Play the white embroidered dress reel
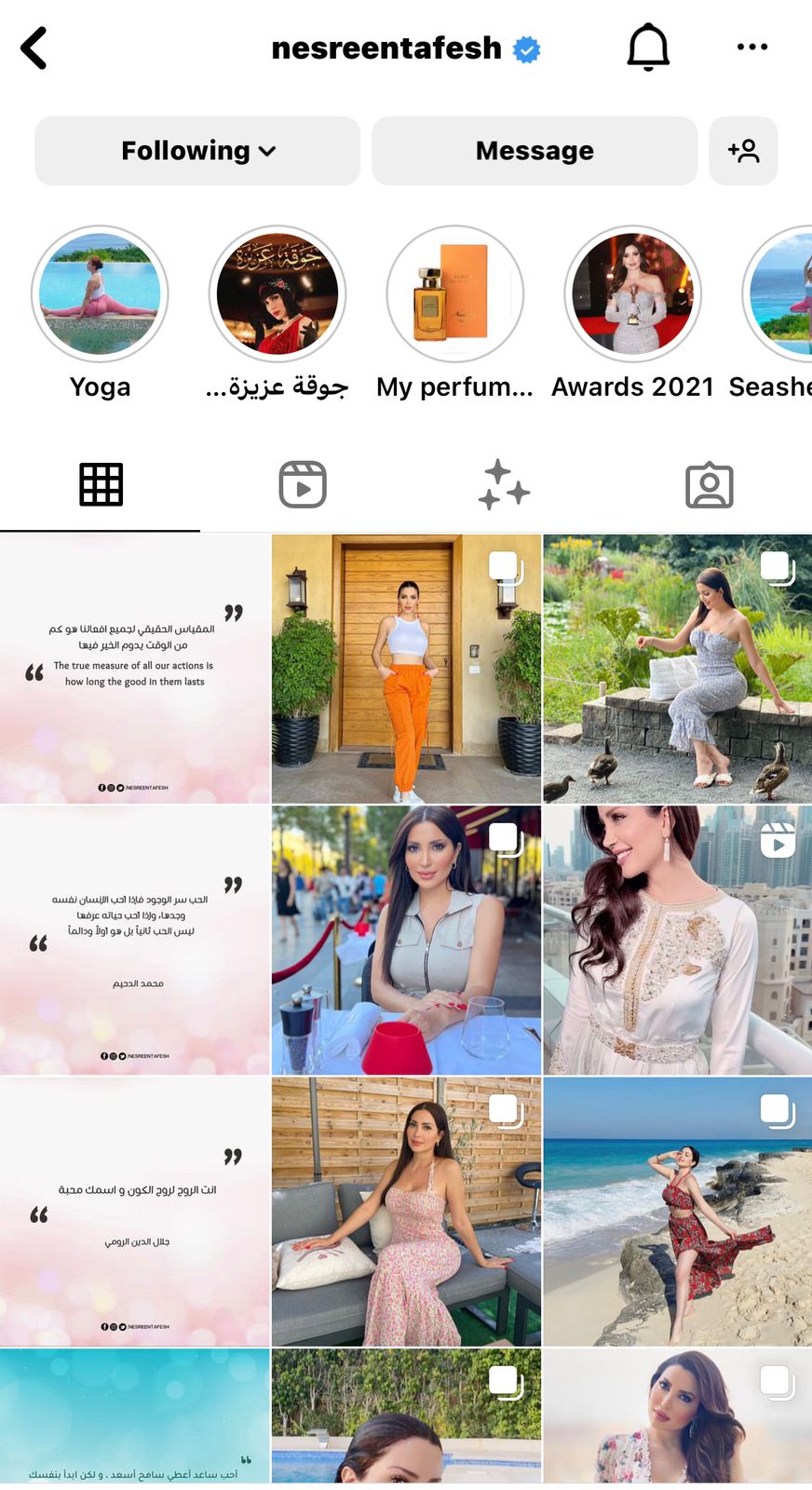The image size is (812, 1490). [677, 941]
